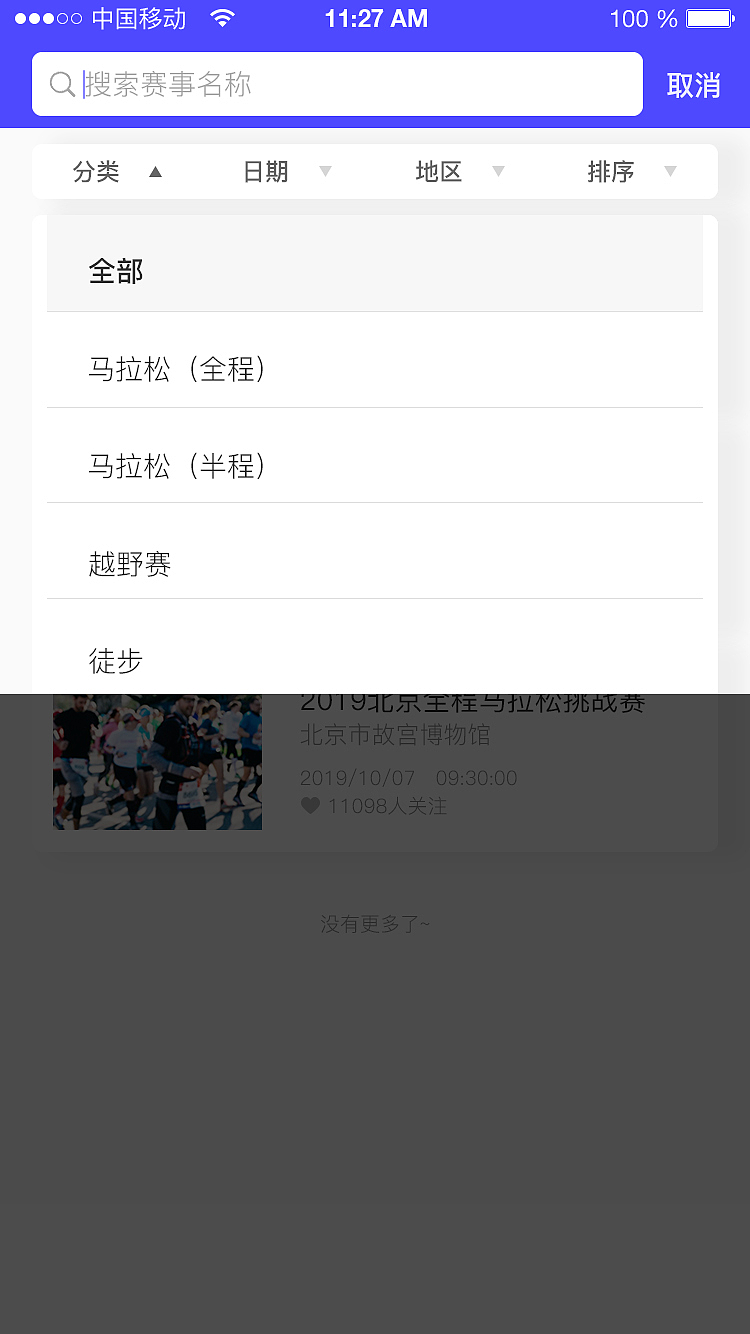Switch to the 分类 filter tab
Viewport: 750px width, 1334px height.
pos(97,171)
